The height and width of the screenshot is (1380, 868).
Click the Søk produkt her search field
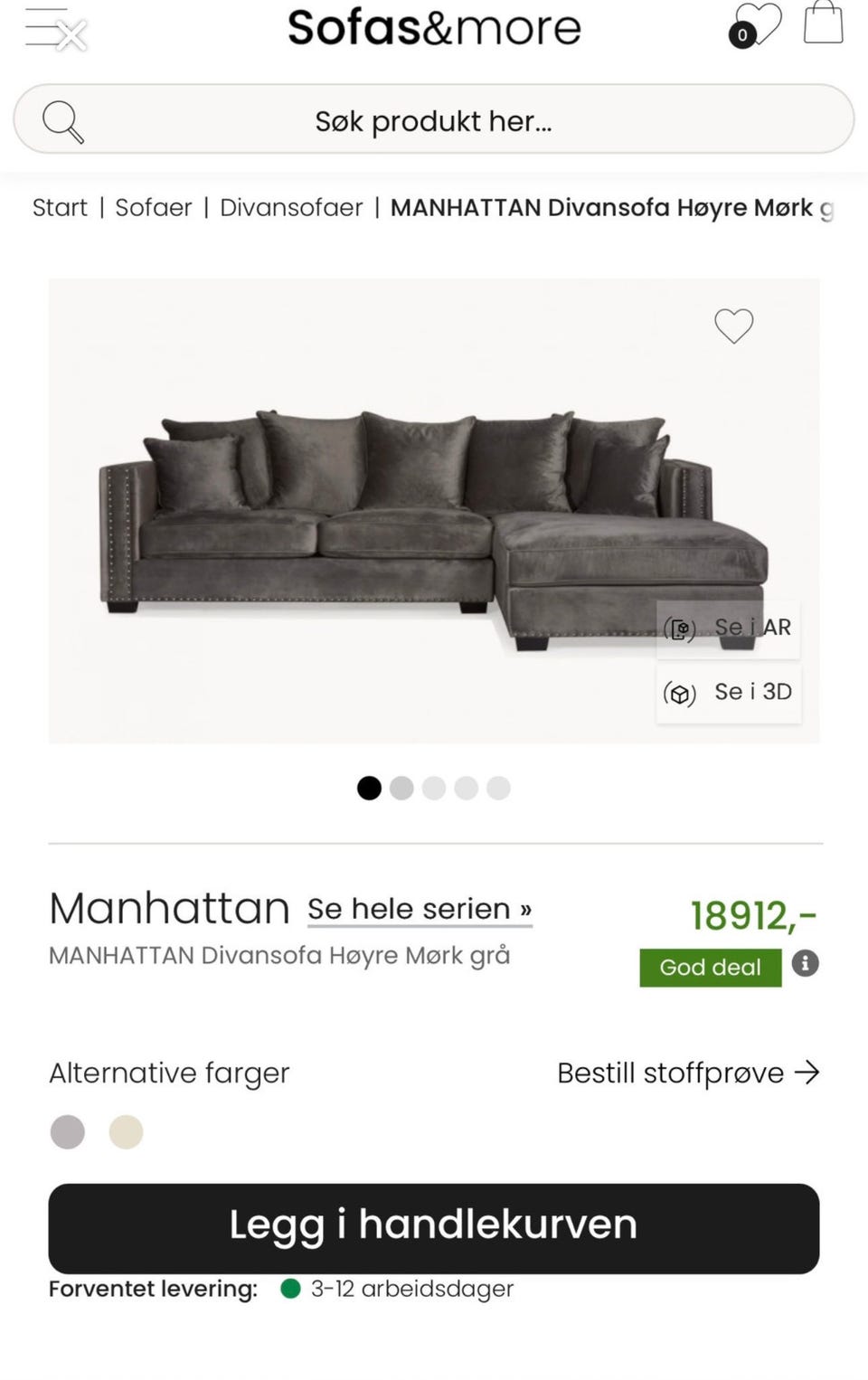pyautogui.click(x=434, y=118)
